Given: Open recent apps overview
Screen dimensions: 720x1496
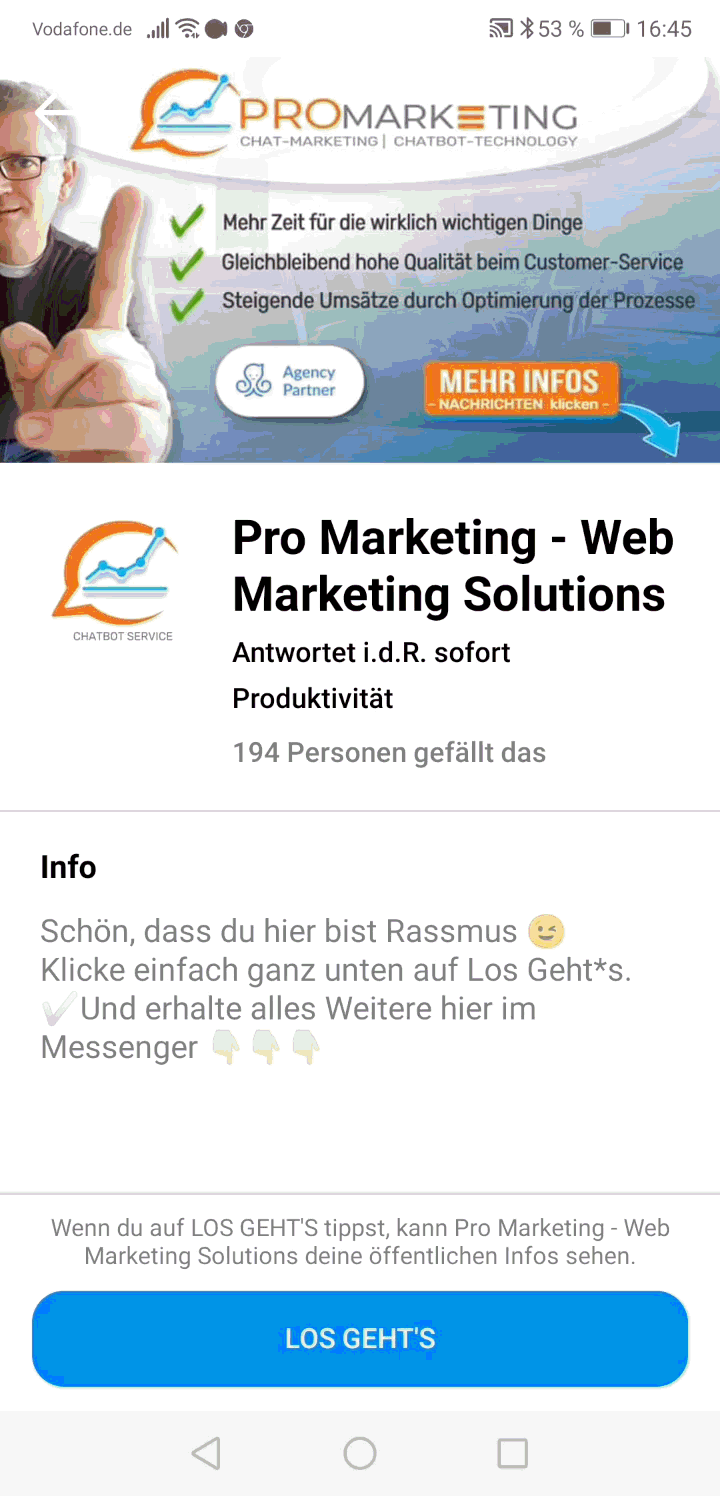Looking at the screenshot, I should 513,1453.
